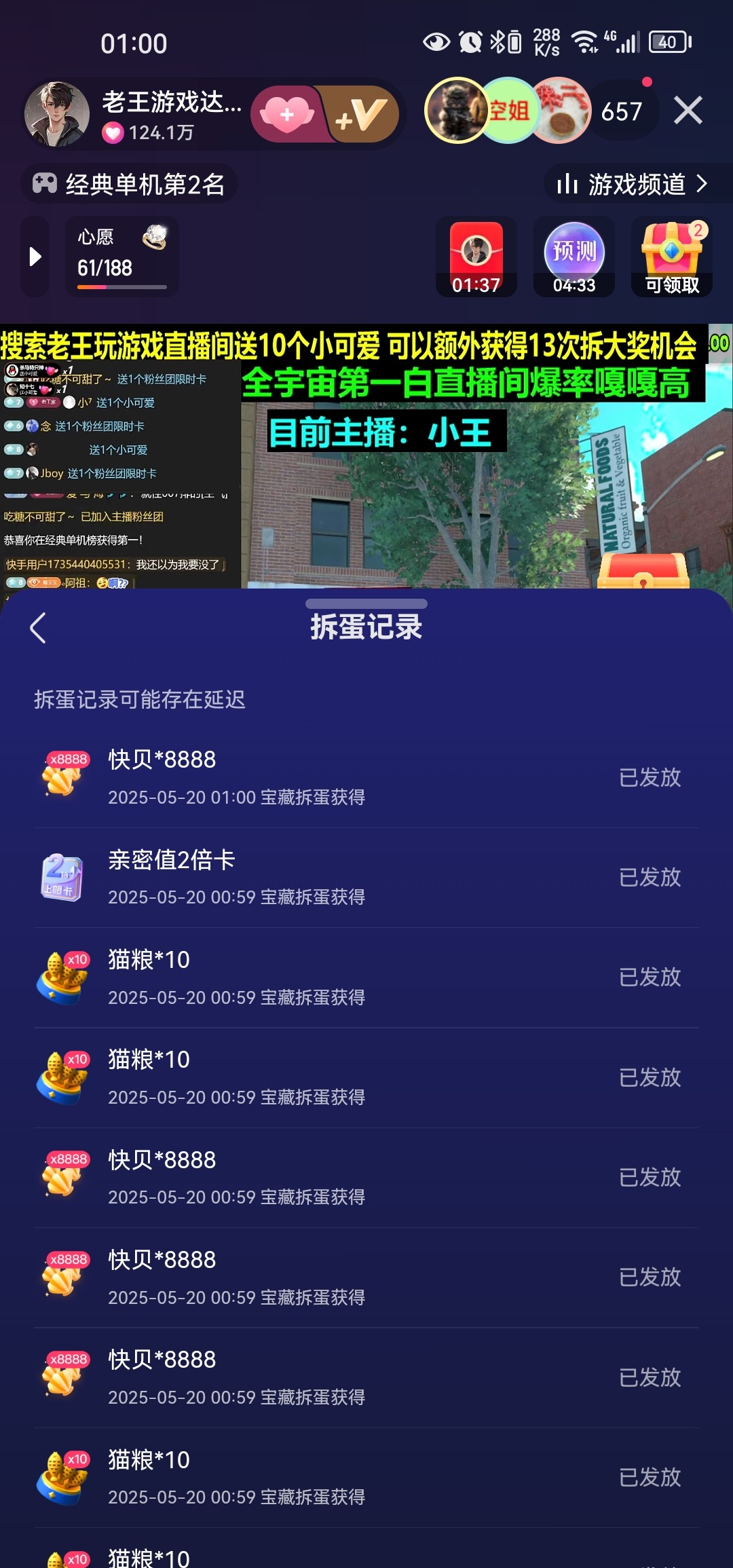
Task: Open the 预测 prediction widget
Action: 574,258
